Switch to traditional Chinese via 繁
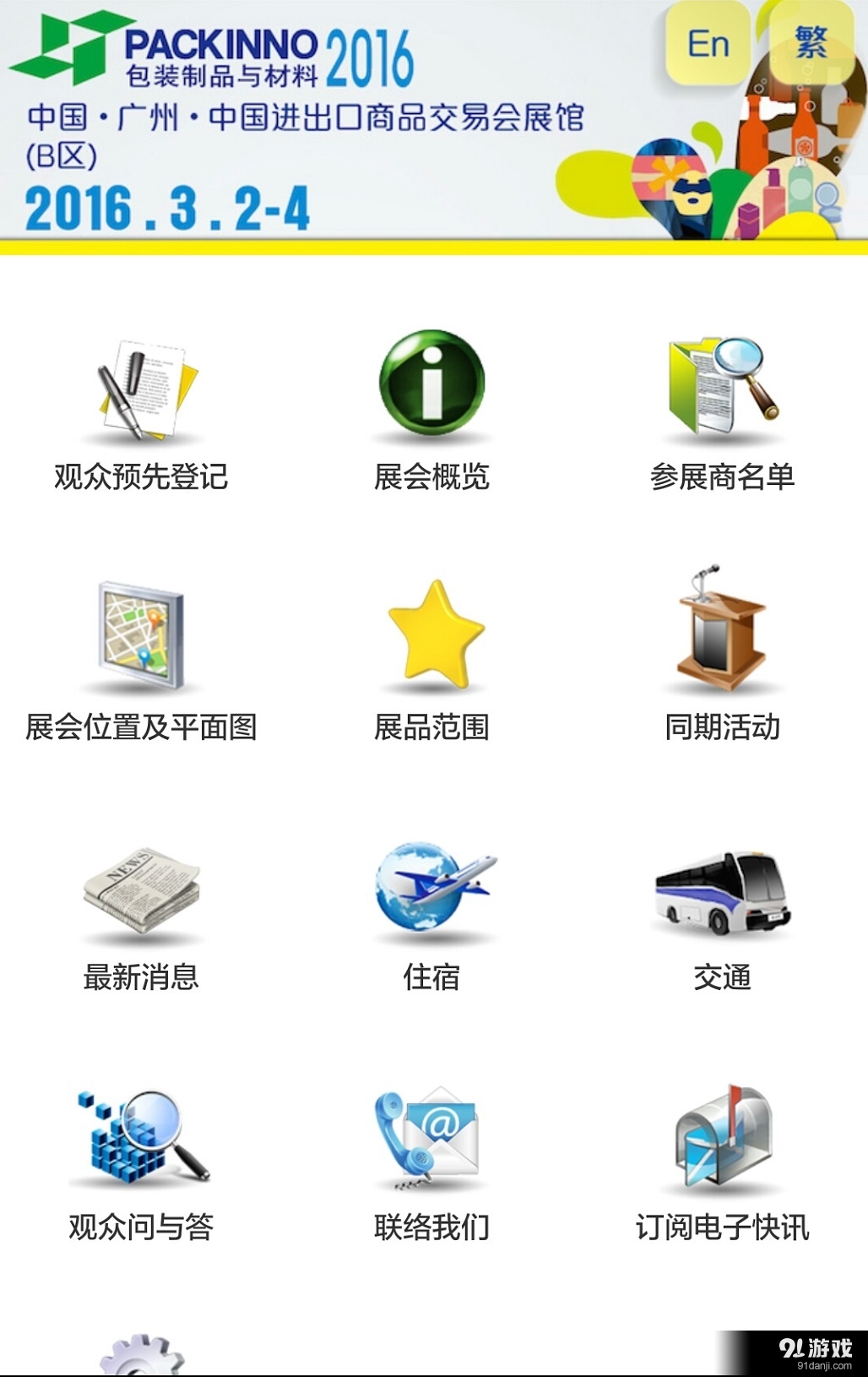The height and width of the screenshot is (1377, 868). coord(813,42)
